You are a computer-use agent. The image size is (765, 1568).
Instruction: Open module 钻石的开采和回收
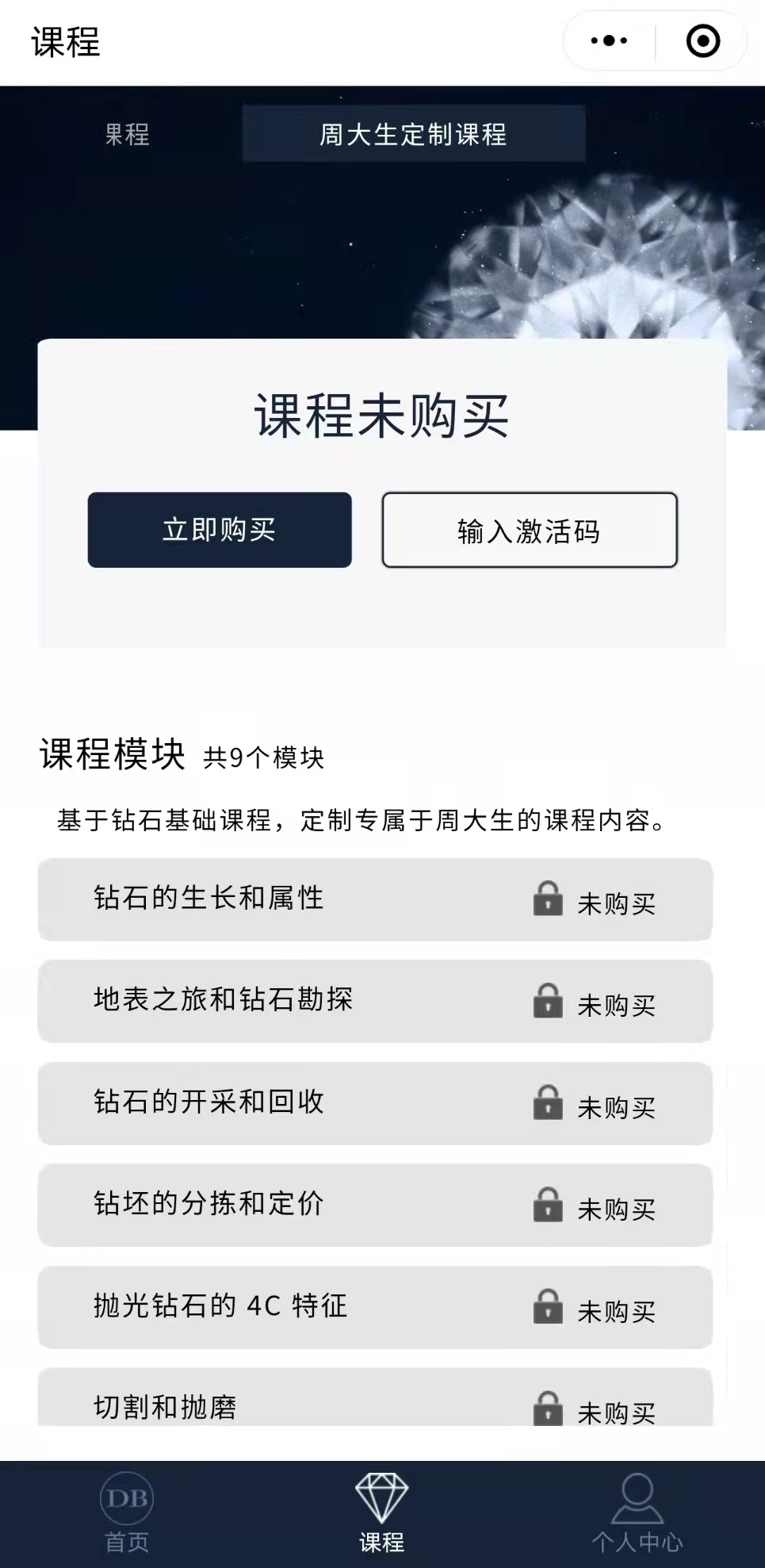click(x=375, y=1103)
